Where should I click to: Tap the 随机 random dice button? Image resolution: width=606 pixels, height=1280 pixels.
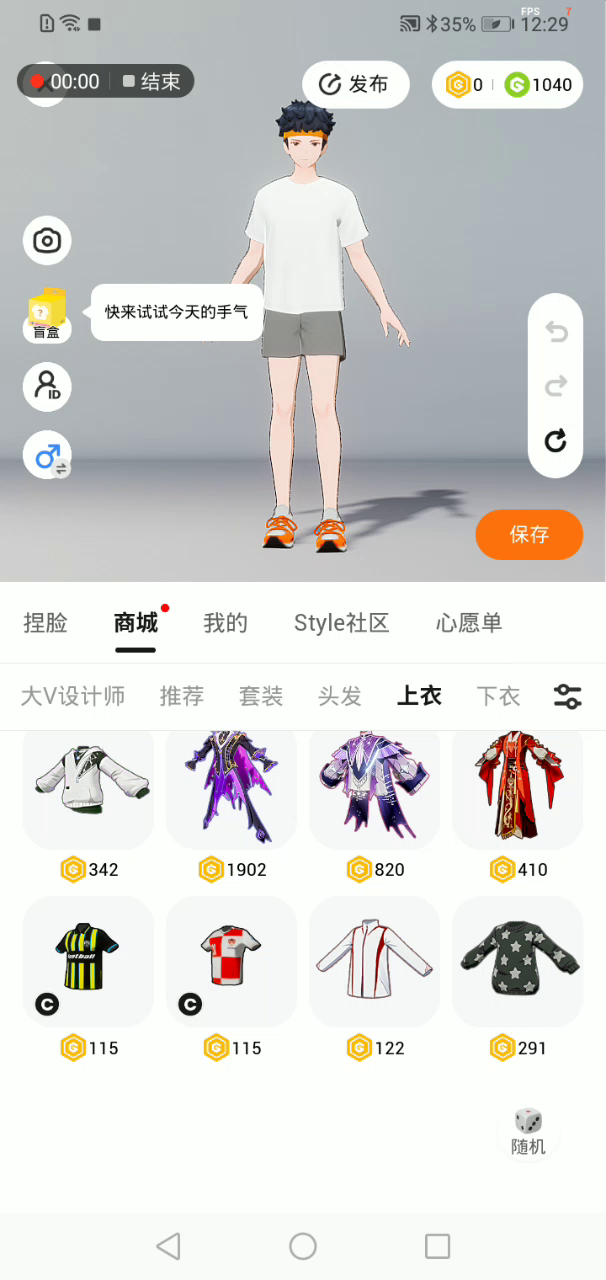pyautogui.click(x=528, y=1132)
